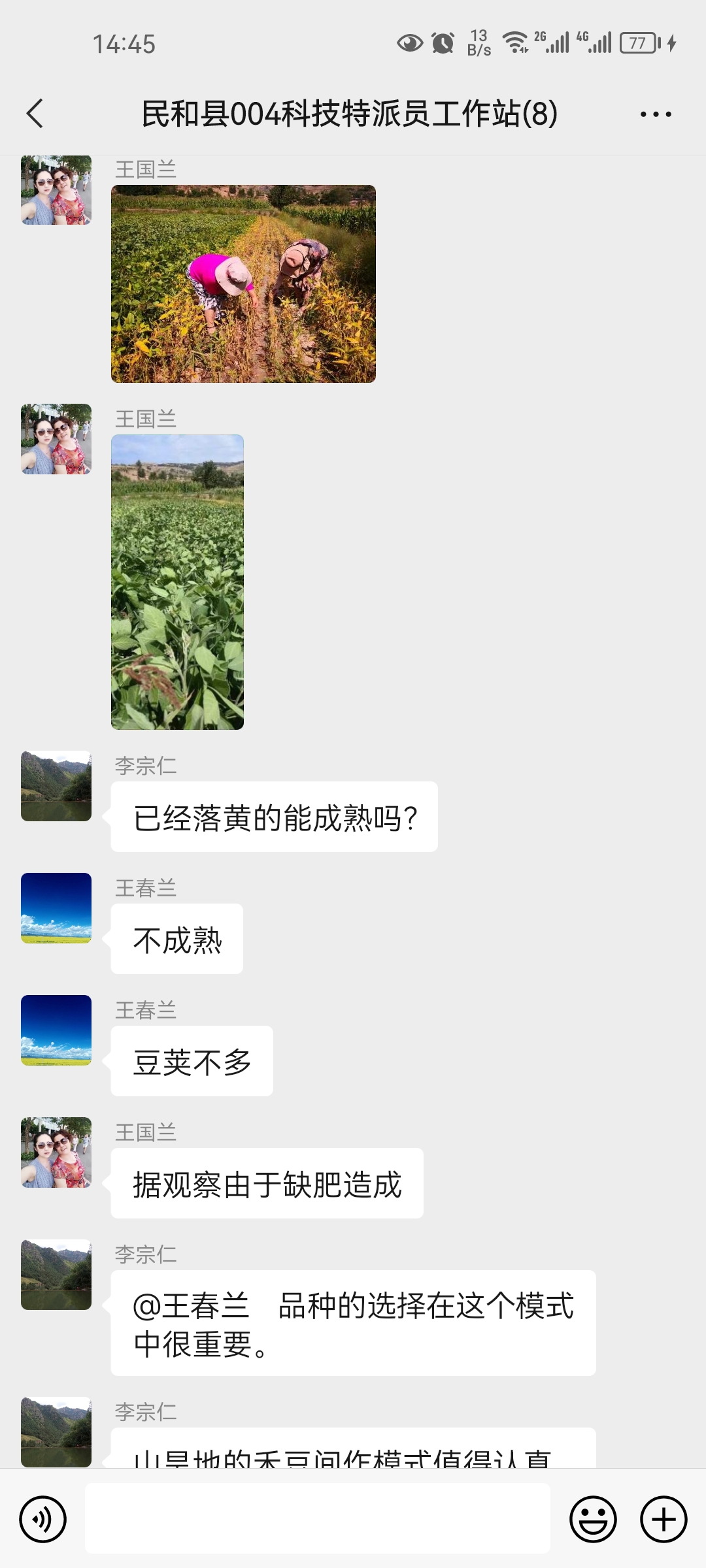Screen dimensions: 706x1568
Task: Open the emoji picker
Action: [593, 1519]
